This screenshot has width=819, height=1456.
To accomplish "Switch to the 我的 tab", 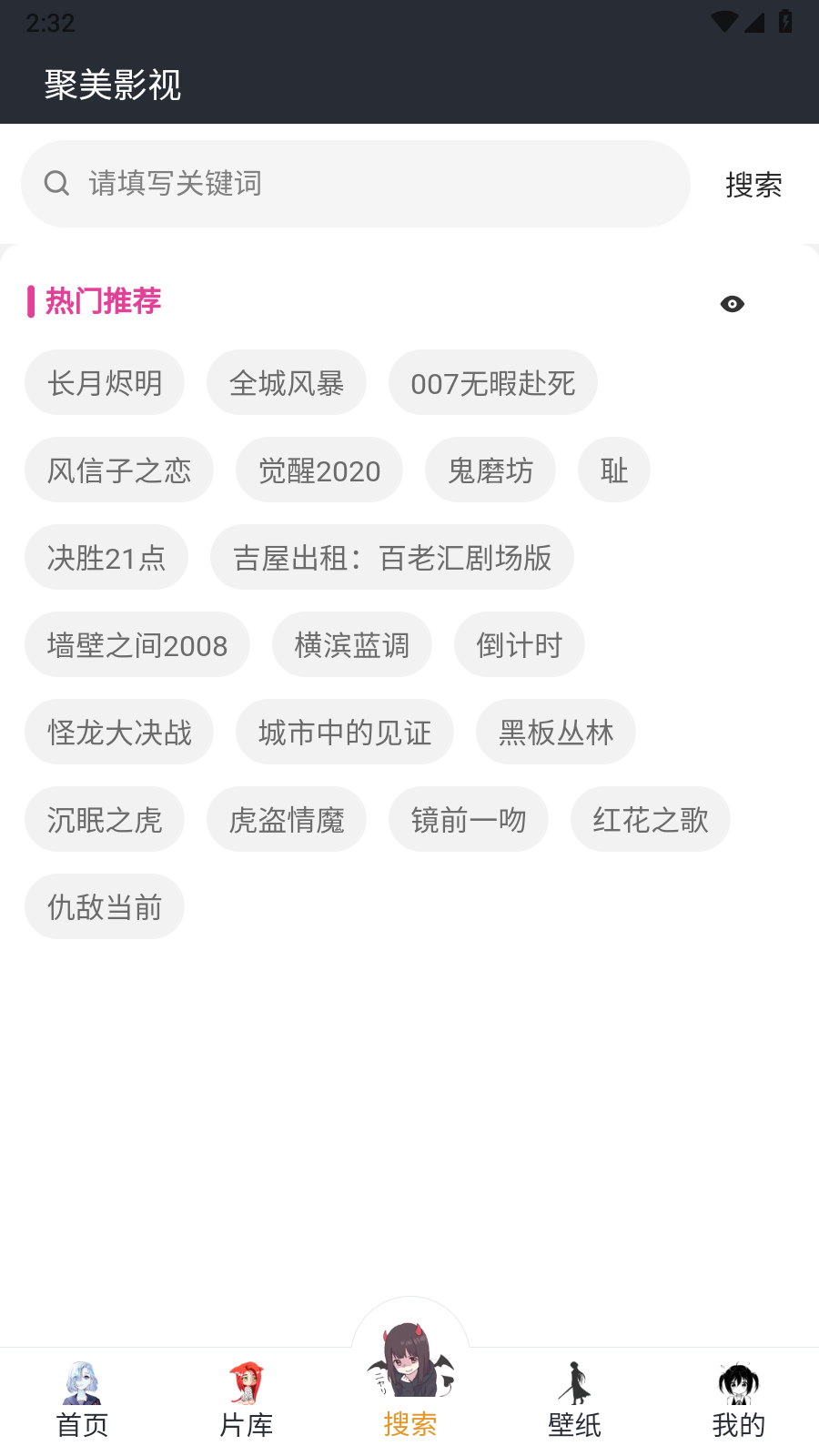I will click(x=738, y=1401).
